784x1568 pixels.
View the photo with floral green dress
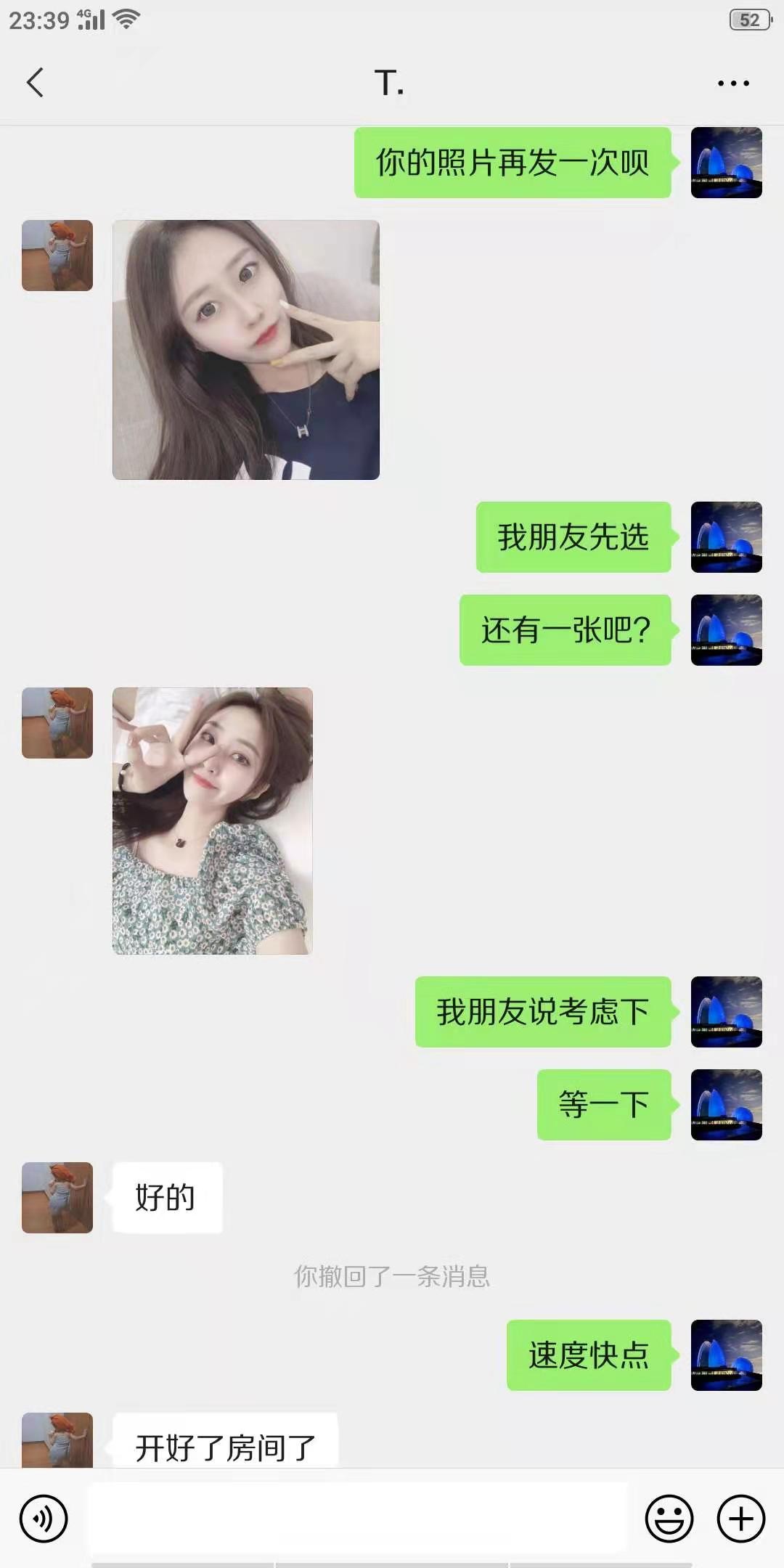(x=212, y=820)
